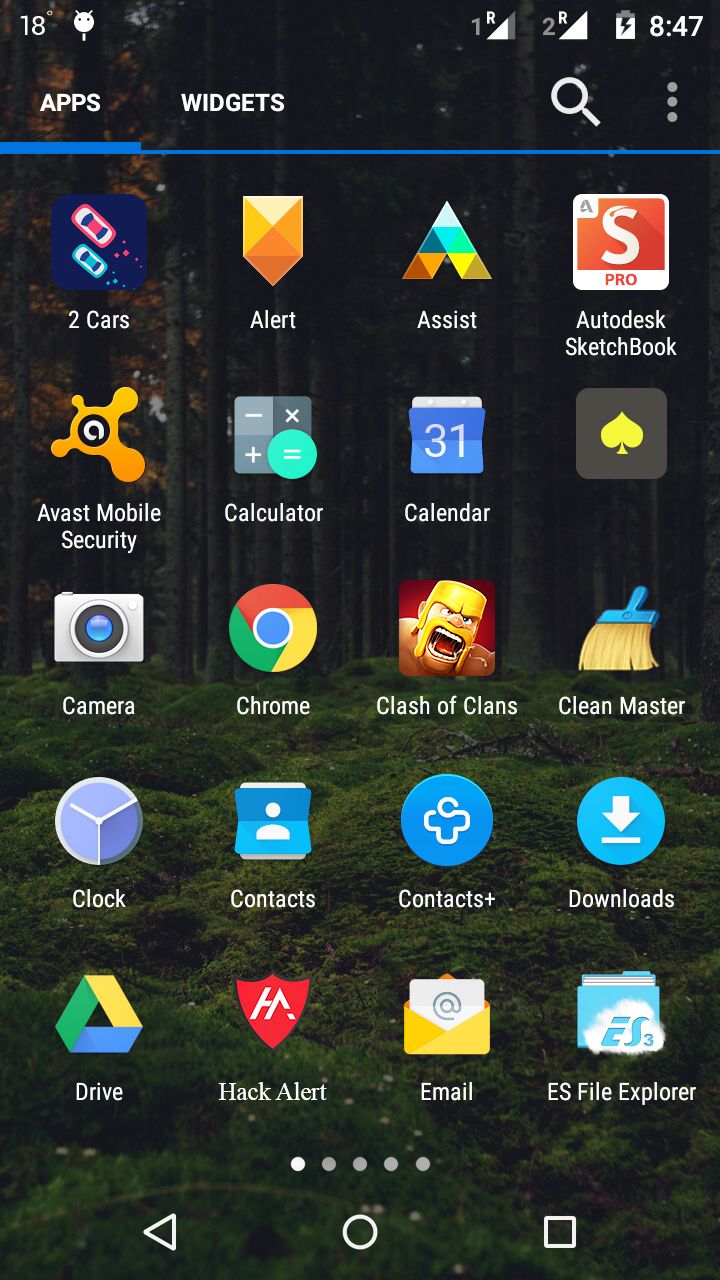Switch to the Widgets tab
The width and height of the screenshot is (720, 1280).
232,102
